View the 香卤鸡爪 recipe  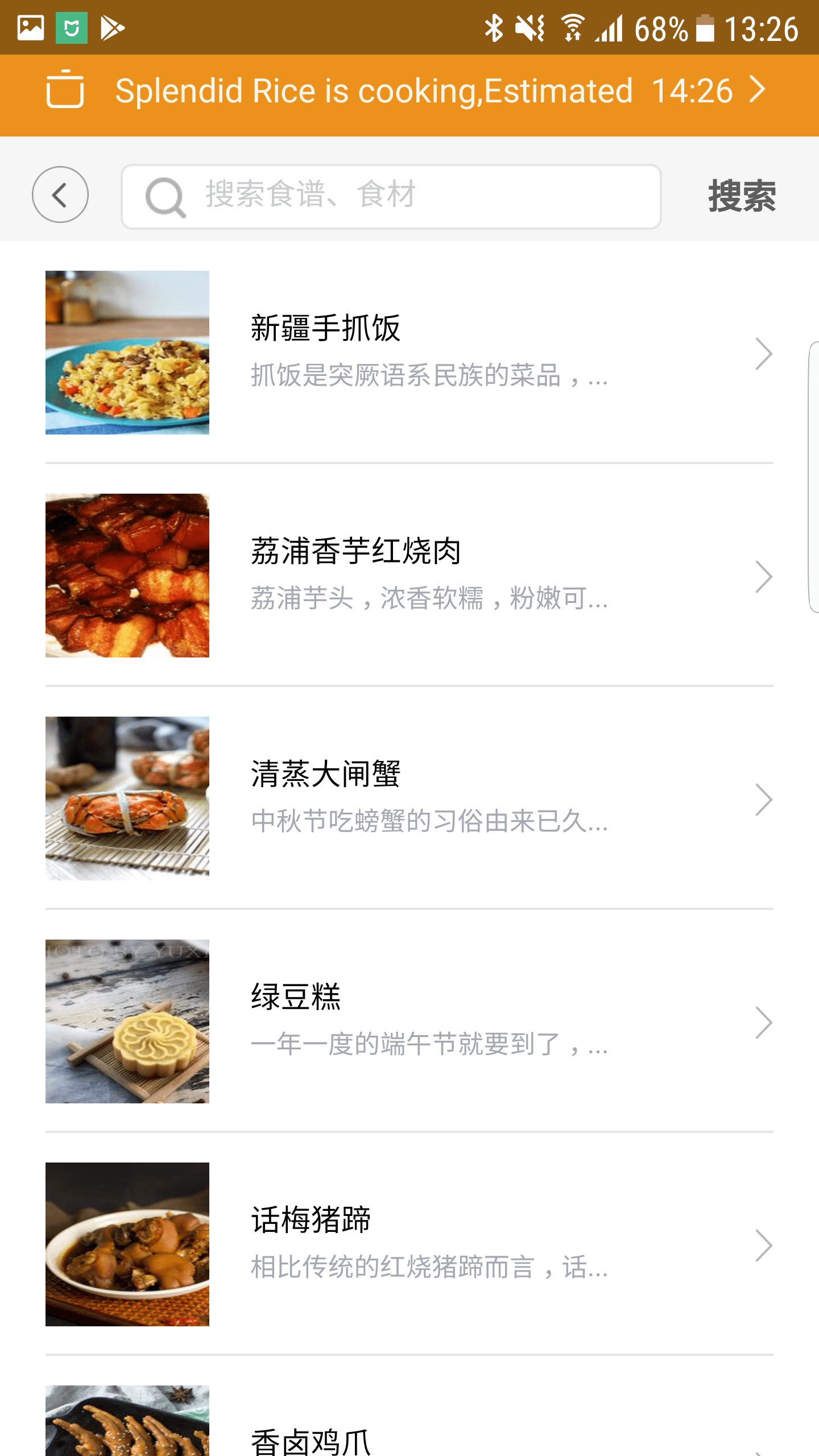pyautogui.click(x=409, y=1422)
